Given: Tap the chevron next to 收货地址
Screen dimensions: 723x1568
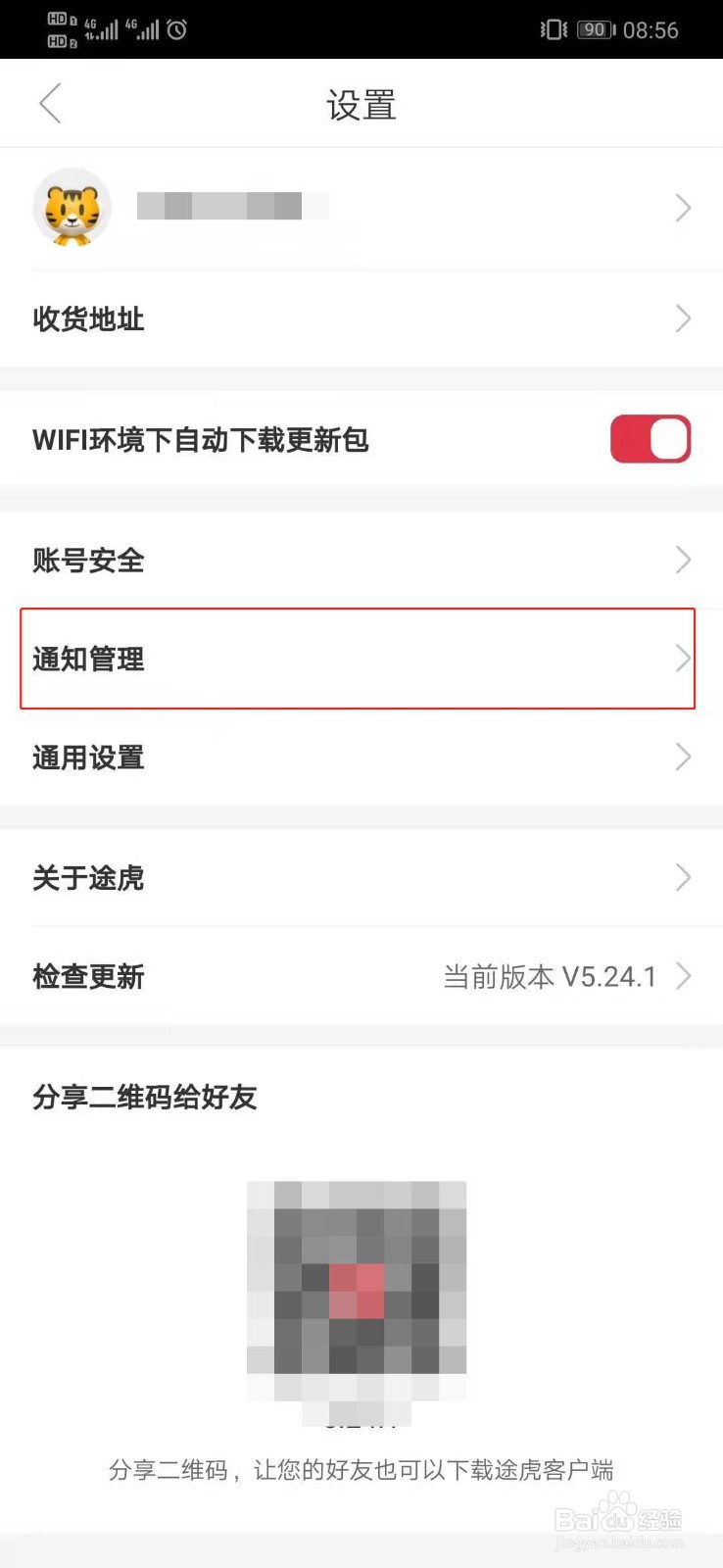Looking at the screenshot, I should point(683,318).
